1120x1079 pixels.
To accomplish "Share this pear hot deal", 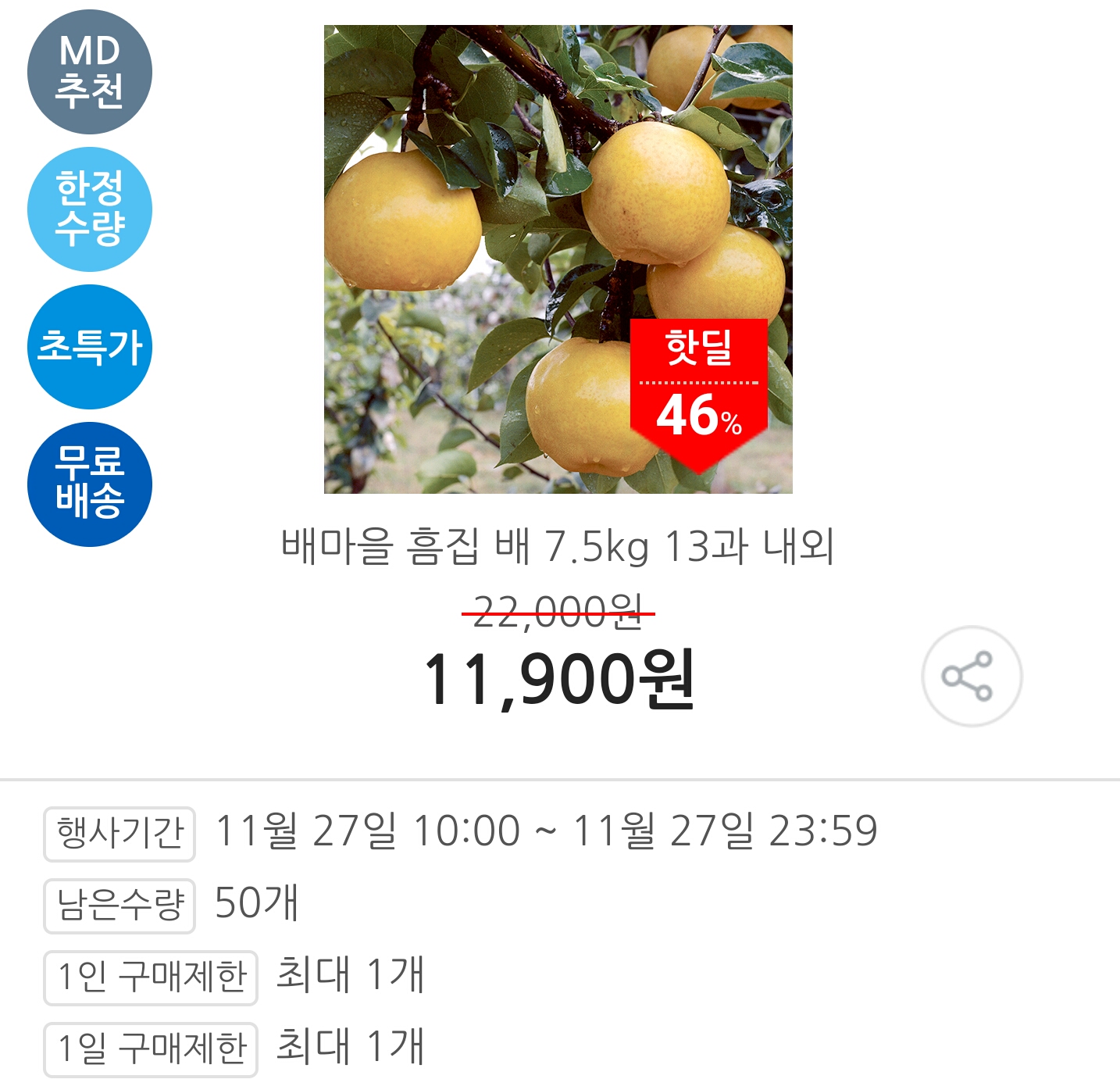I will (971, 676).
